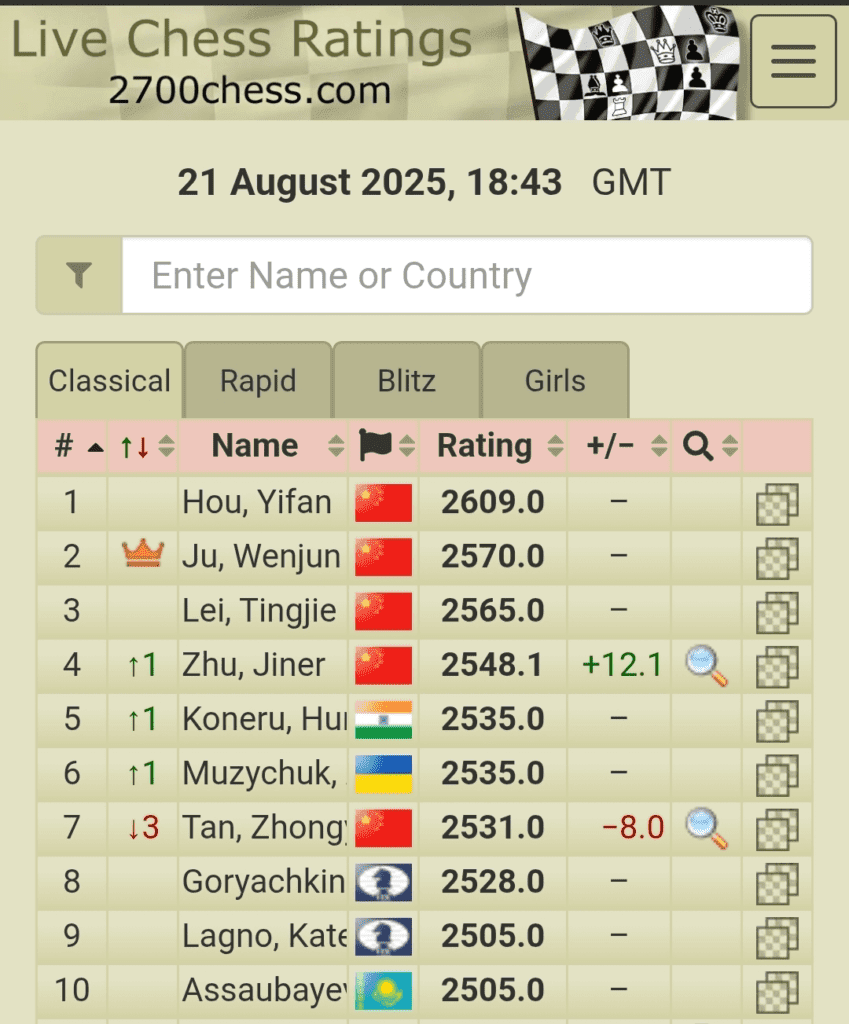Open board icon in Lagno's row
The height and width of the screenshot is (1024, 849).
point(777,936)
